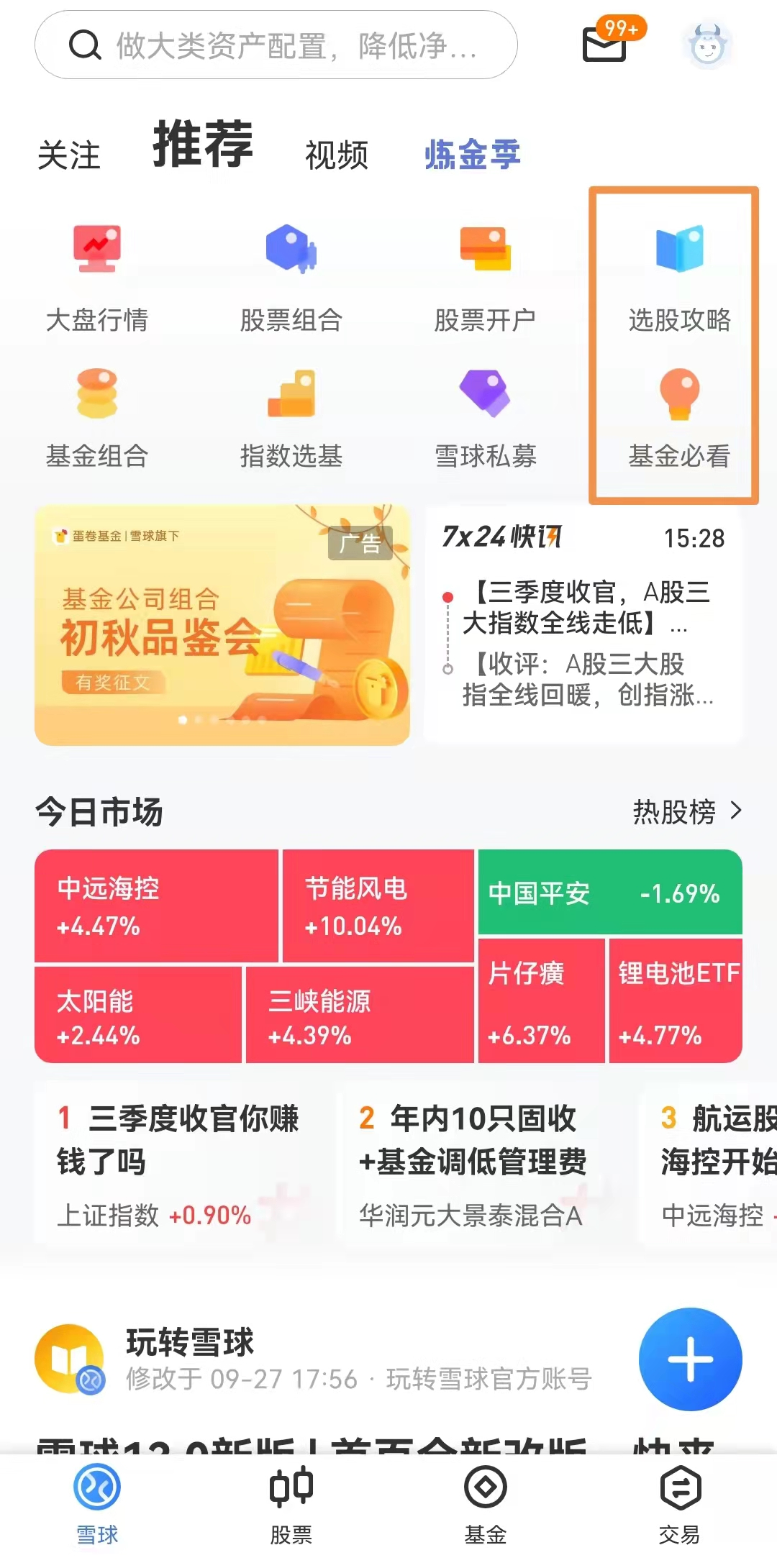Image resolution: width=777 pixels, height=1568 pixels.
Task: Switch to the 关注 tab
Action: (69, 155)
